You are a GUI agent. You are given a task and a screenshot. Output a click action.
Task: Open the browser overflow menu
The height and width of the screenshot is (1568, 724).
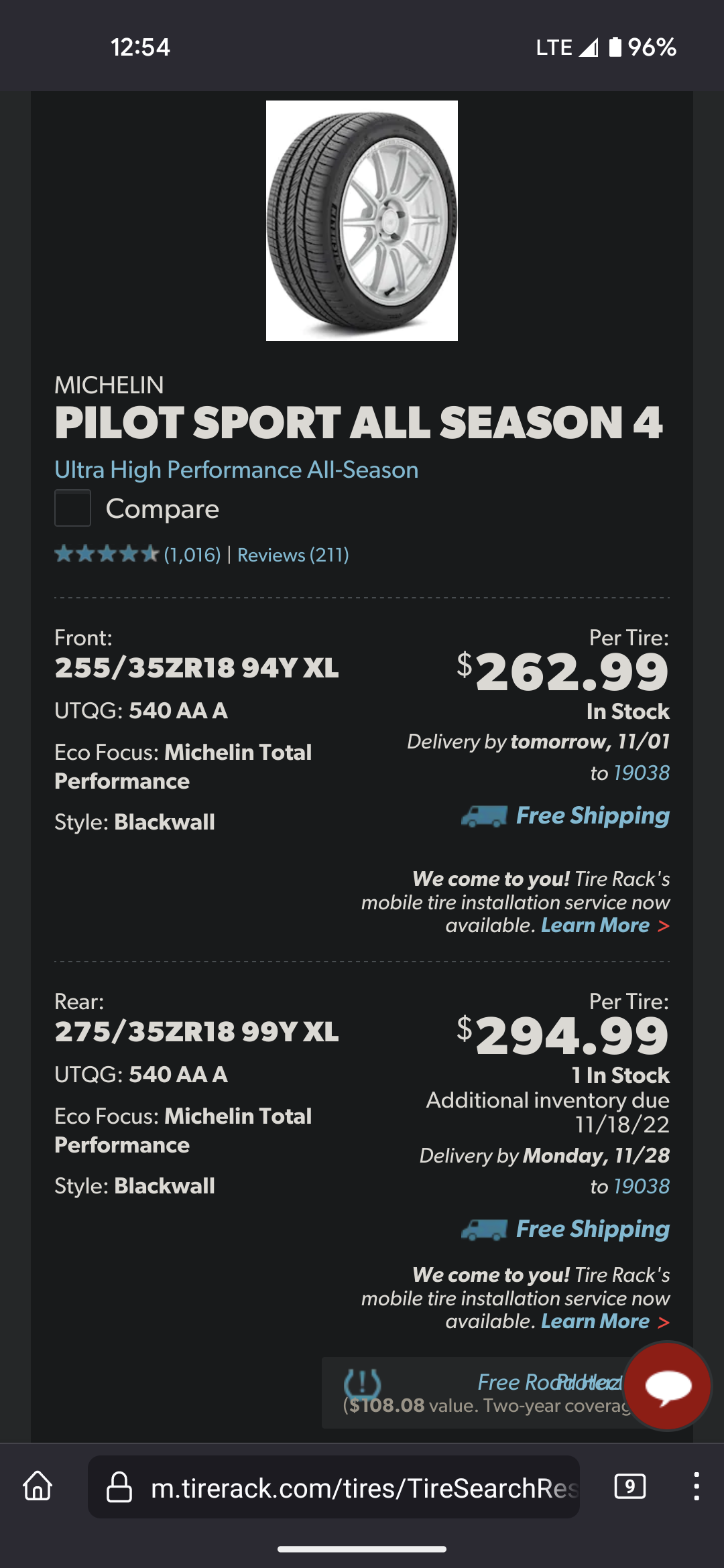click(697, 1486)
